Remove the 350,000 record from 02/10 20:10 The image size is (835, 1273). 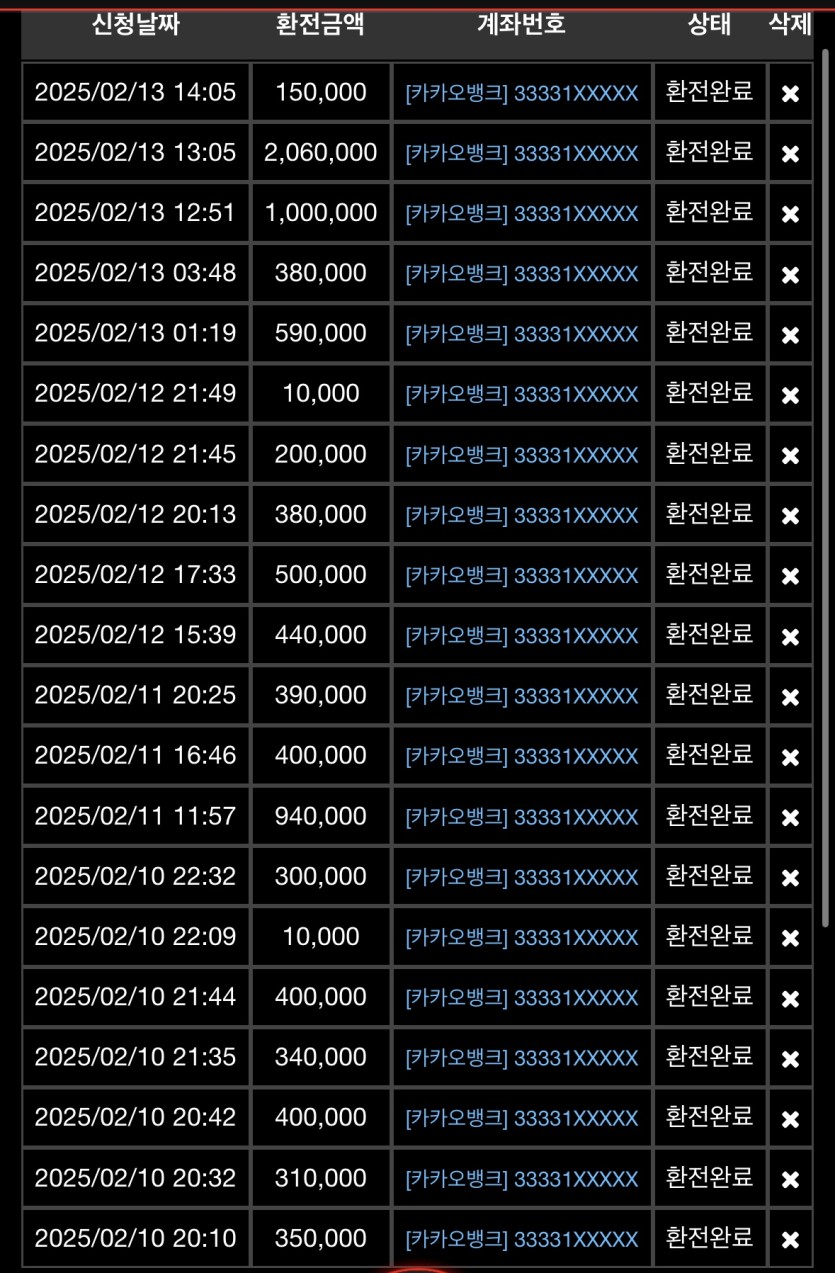click(x=790, y=1240)
